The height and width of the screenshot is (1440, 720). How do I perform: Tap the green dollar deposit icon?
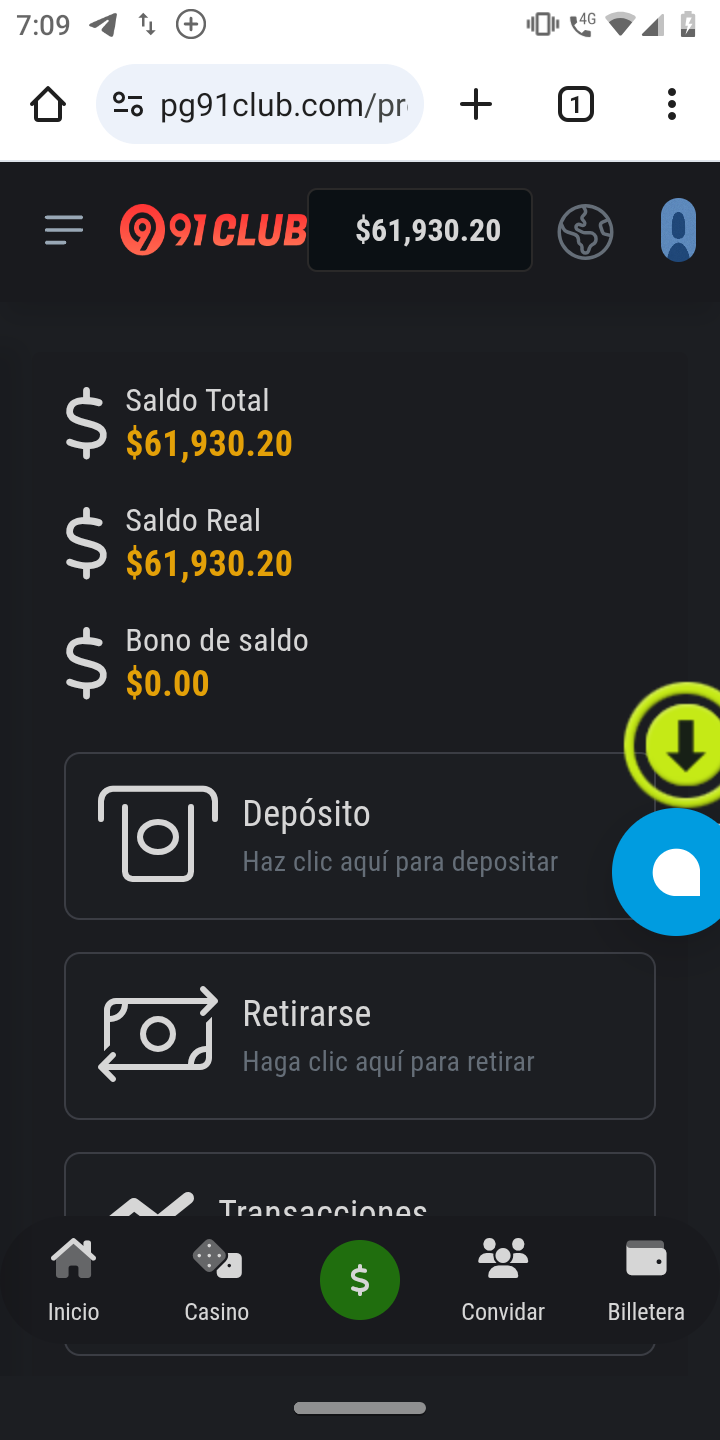pyautogui.click(x=359, y=1280)
